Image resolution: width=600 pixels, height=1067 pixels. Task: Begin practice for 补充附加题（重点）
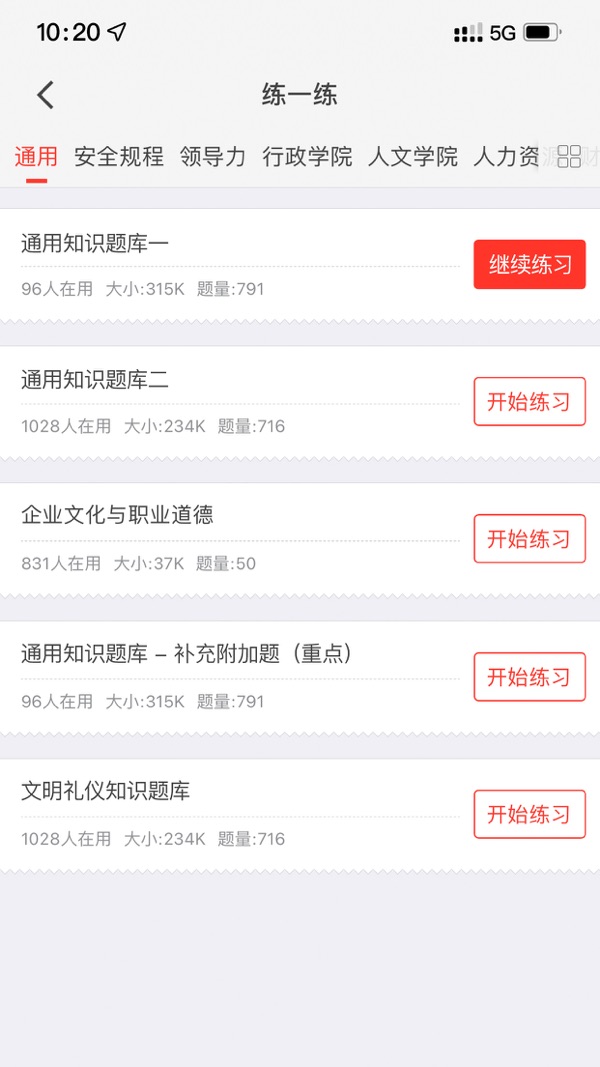coord(529,677)
